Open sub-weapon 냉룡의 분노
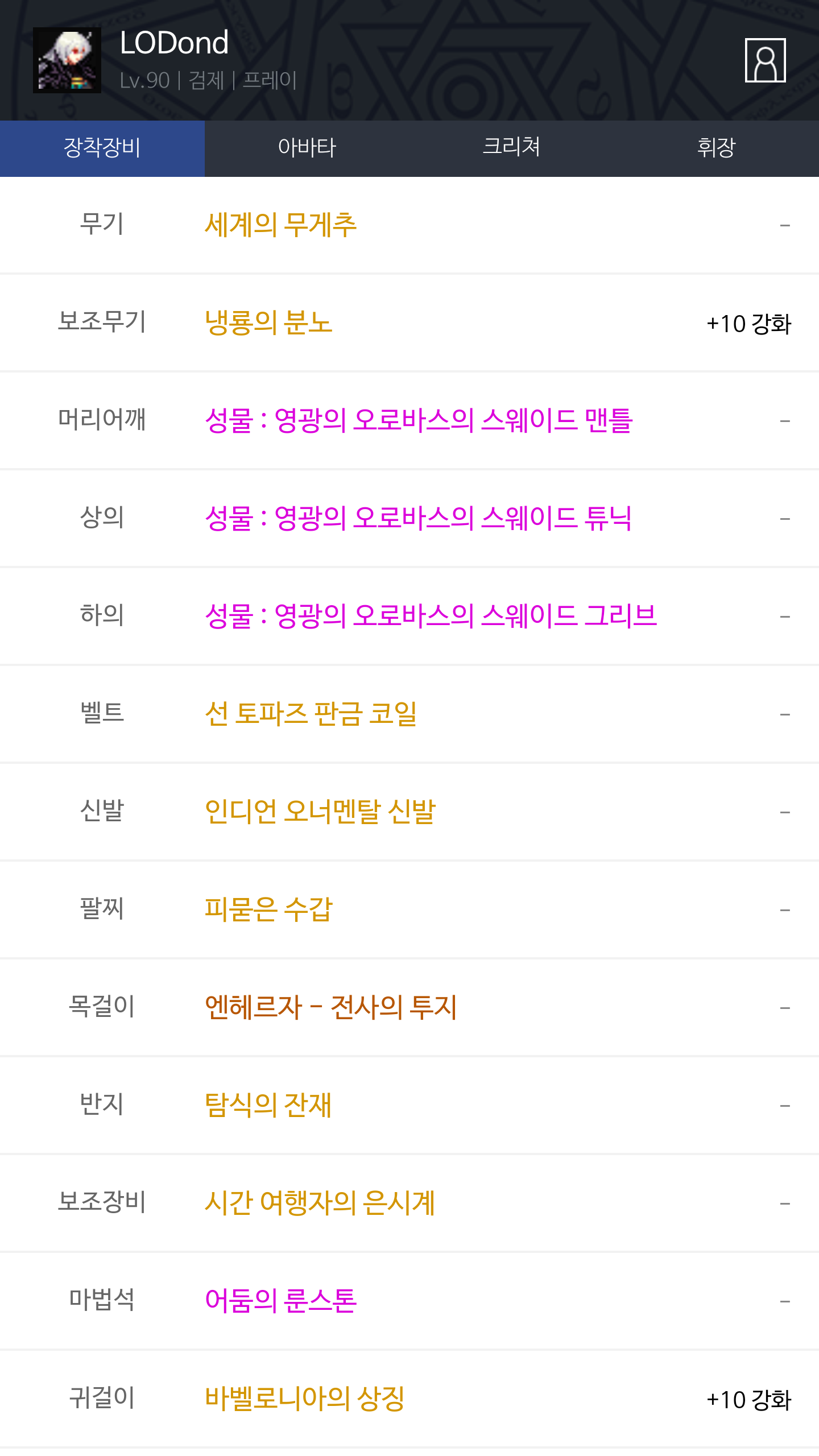The height and width of the screenshot is (1456, 819). coord(268,323)
